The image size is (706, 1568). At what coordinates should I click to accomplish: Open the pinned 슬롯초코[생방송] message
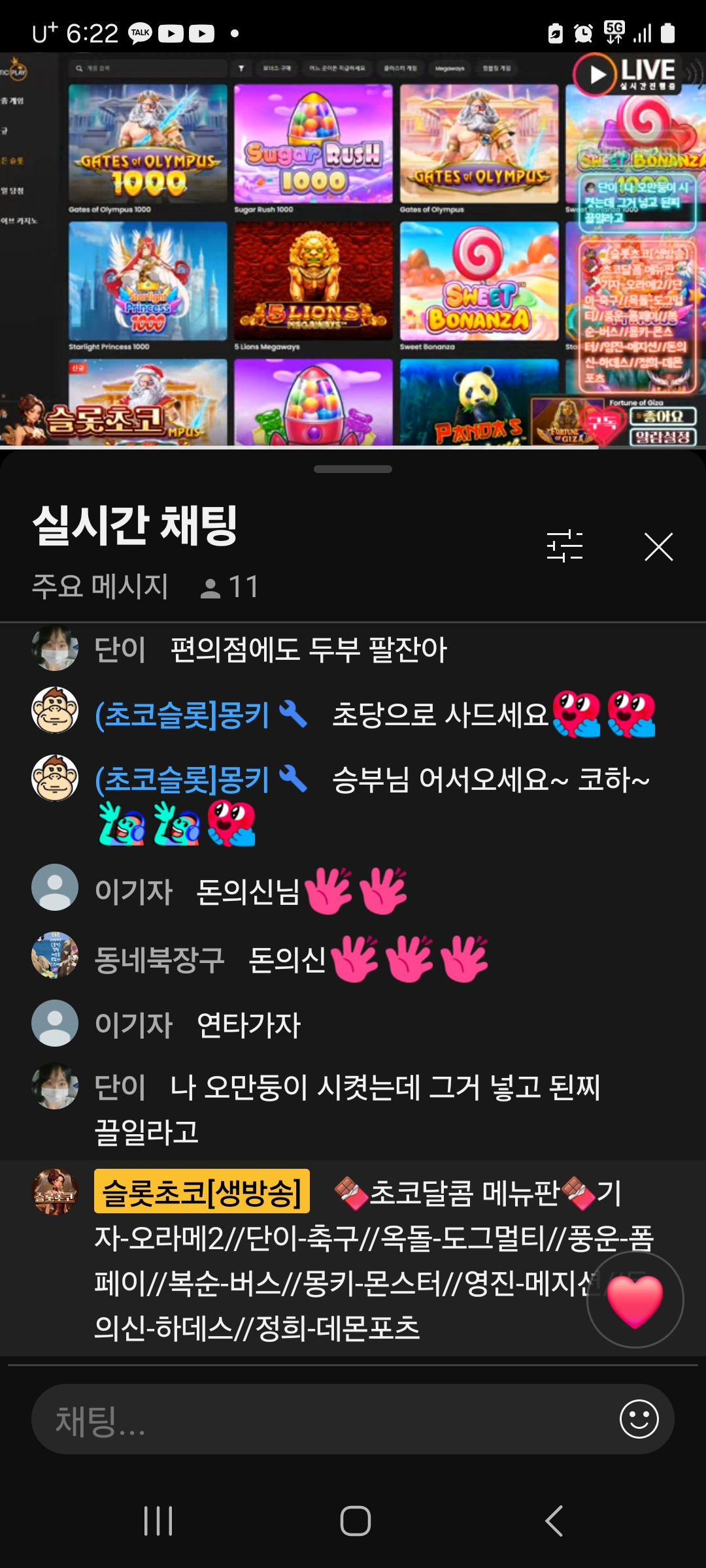353,1258
